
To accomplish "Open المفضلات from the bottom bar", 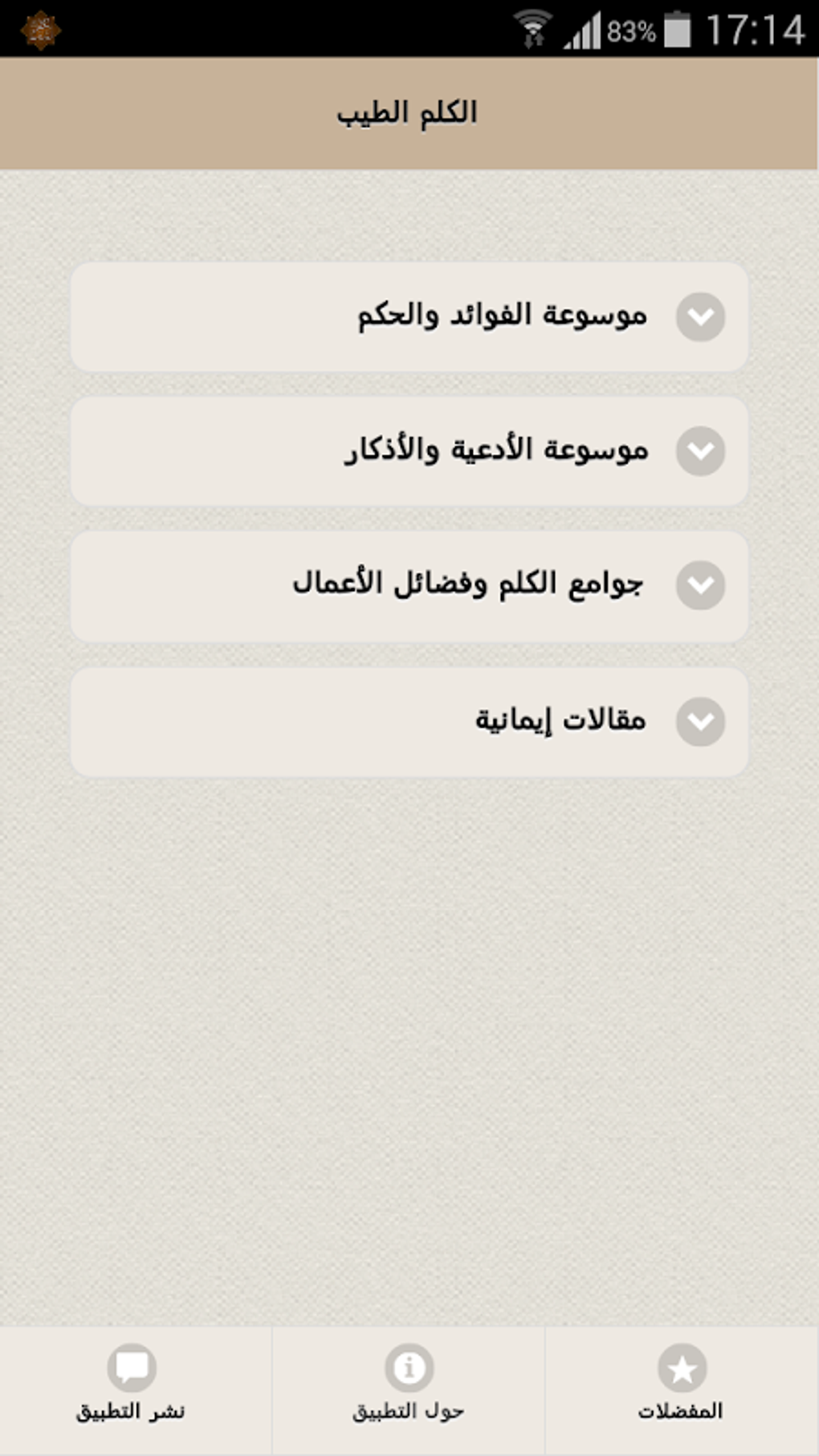I will point(682,1389).
